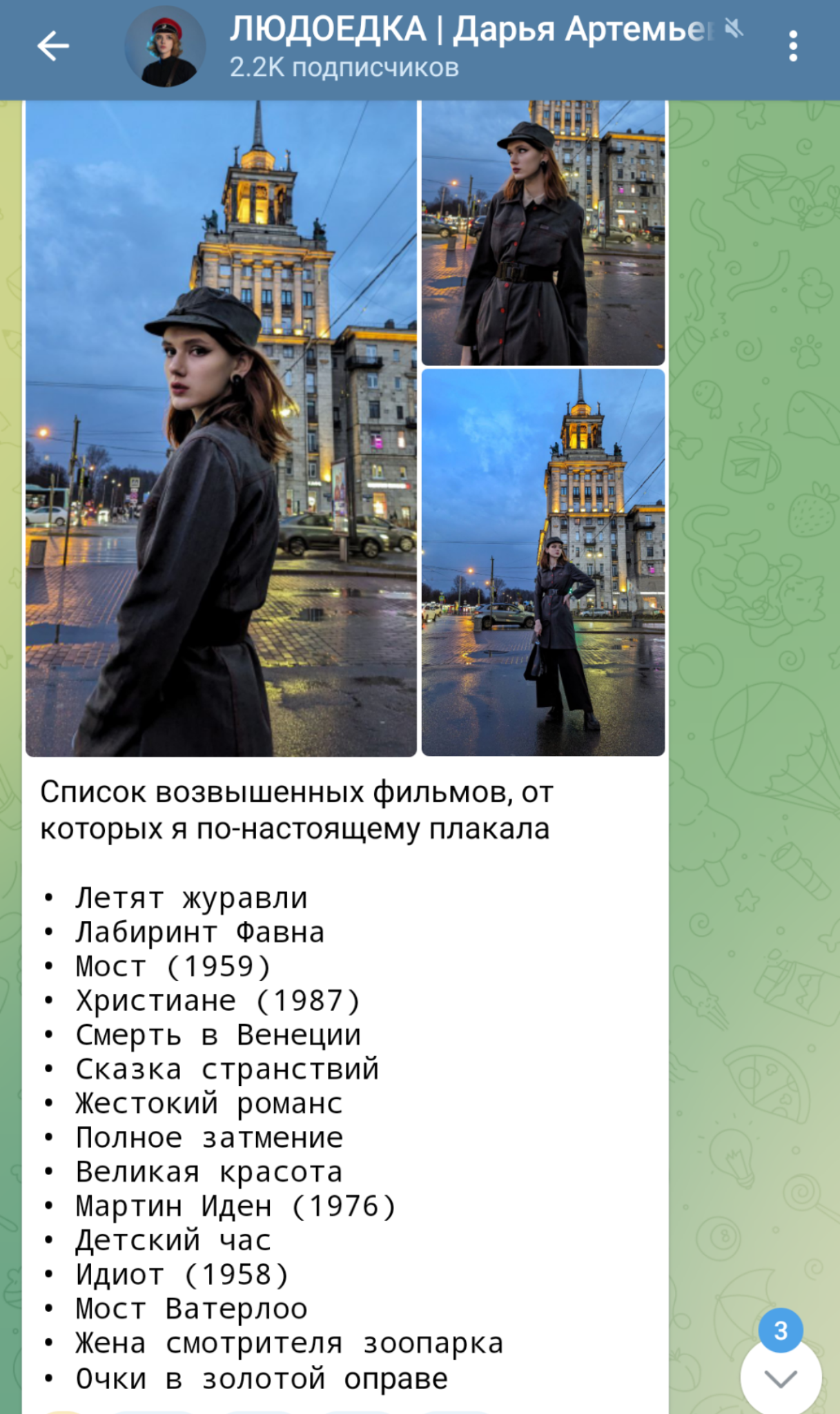840x1414 pixels.
Task: Open the channel's overflow menu
Action: tap(793, 47)
